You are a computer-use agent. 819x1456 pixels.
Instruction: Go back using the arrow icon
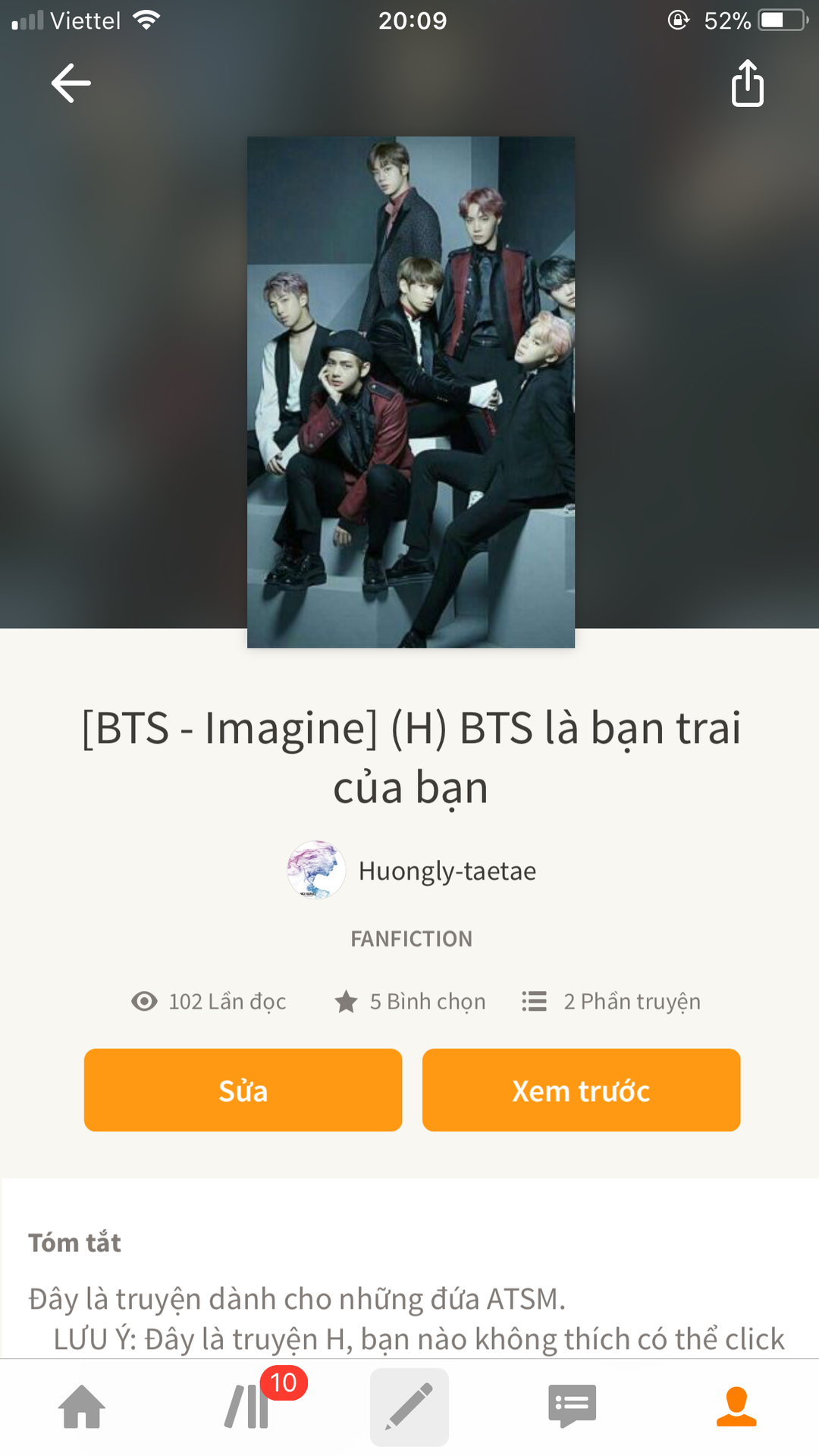click(71, 83)
